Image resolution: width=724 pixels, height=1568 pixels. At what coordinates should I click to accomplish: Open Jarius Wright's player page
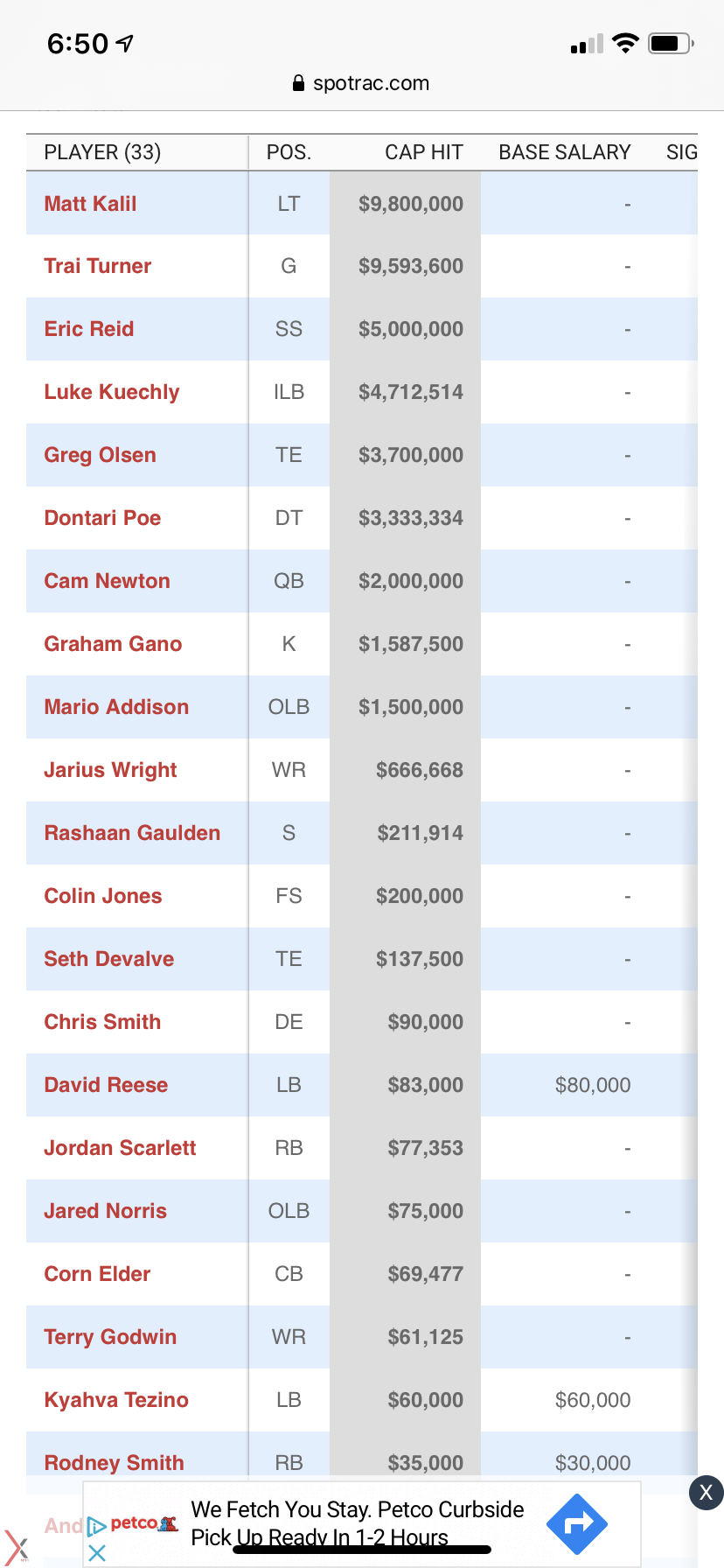click(x=110, y=770)
